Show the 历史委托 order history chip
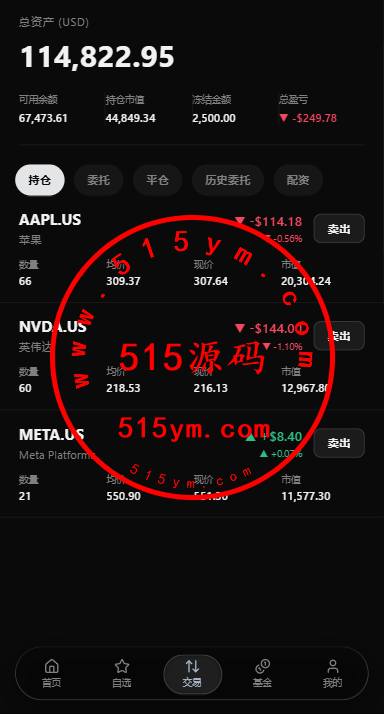The width and height of the screenshot is (384, 714). 228,180
